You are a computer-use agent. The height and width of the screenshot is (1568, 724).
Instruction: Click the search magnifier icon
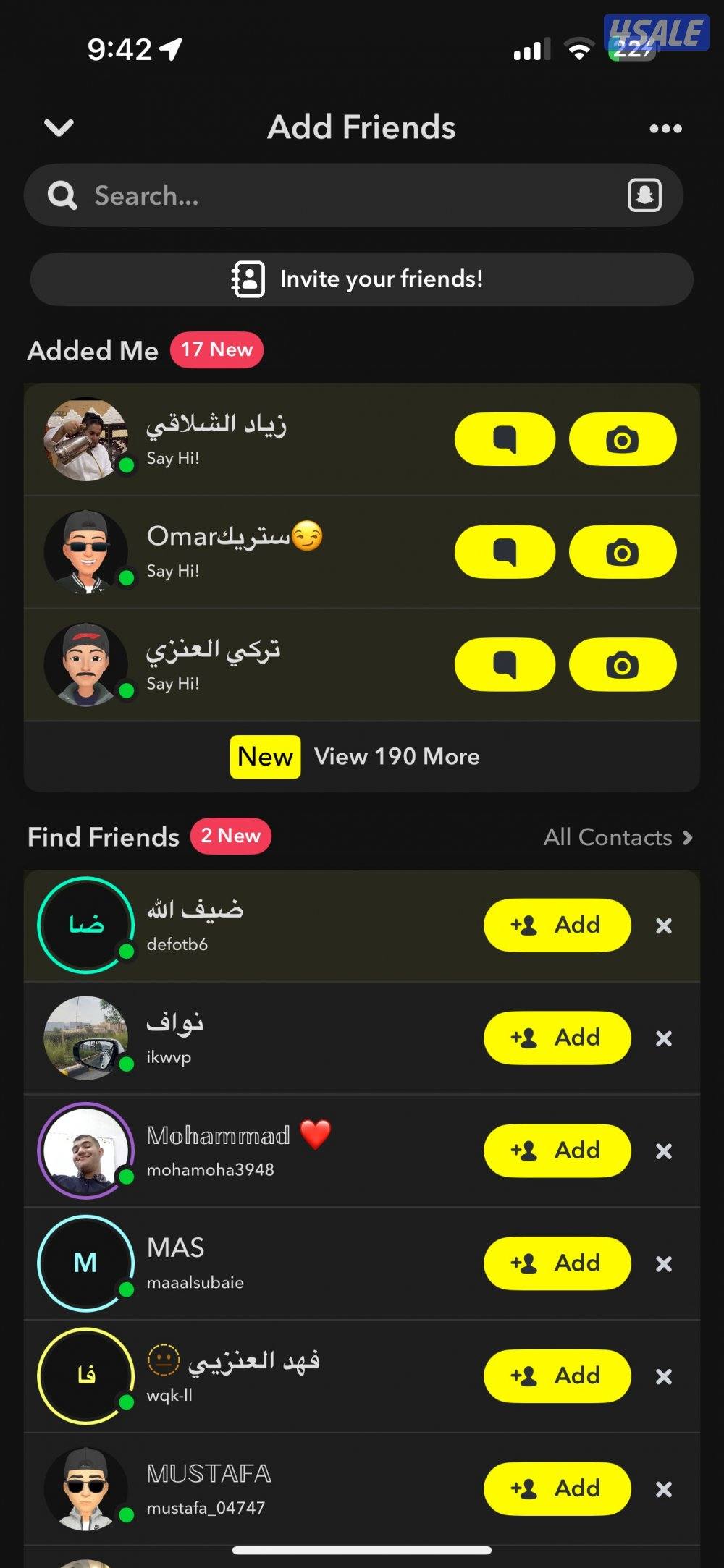62,195
